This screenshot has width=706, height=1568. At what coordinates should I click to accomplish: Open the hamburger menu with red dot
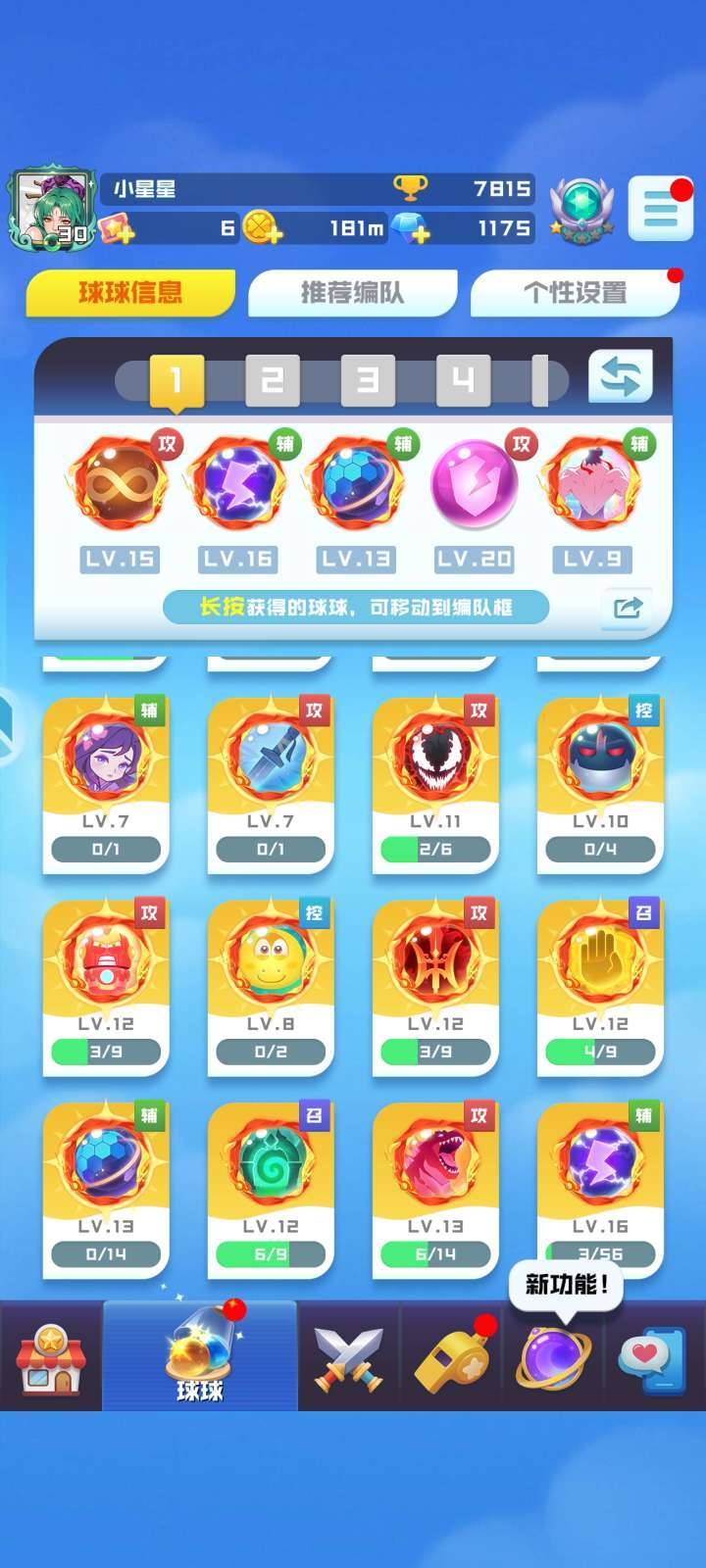pos(660,209)
